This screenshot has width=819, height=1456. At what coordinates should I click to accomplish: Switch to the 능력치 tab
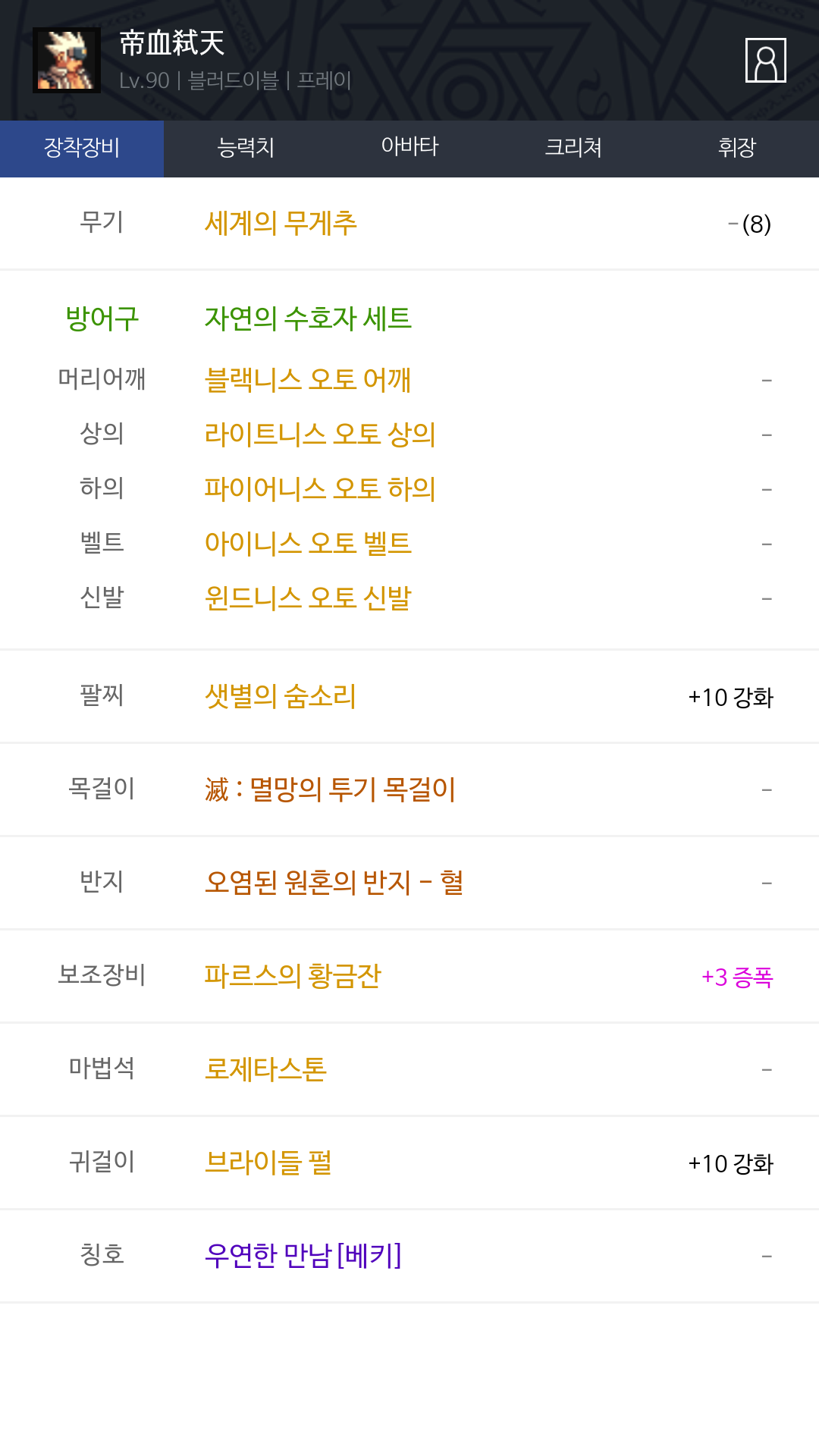point(246,149)
